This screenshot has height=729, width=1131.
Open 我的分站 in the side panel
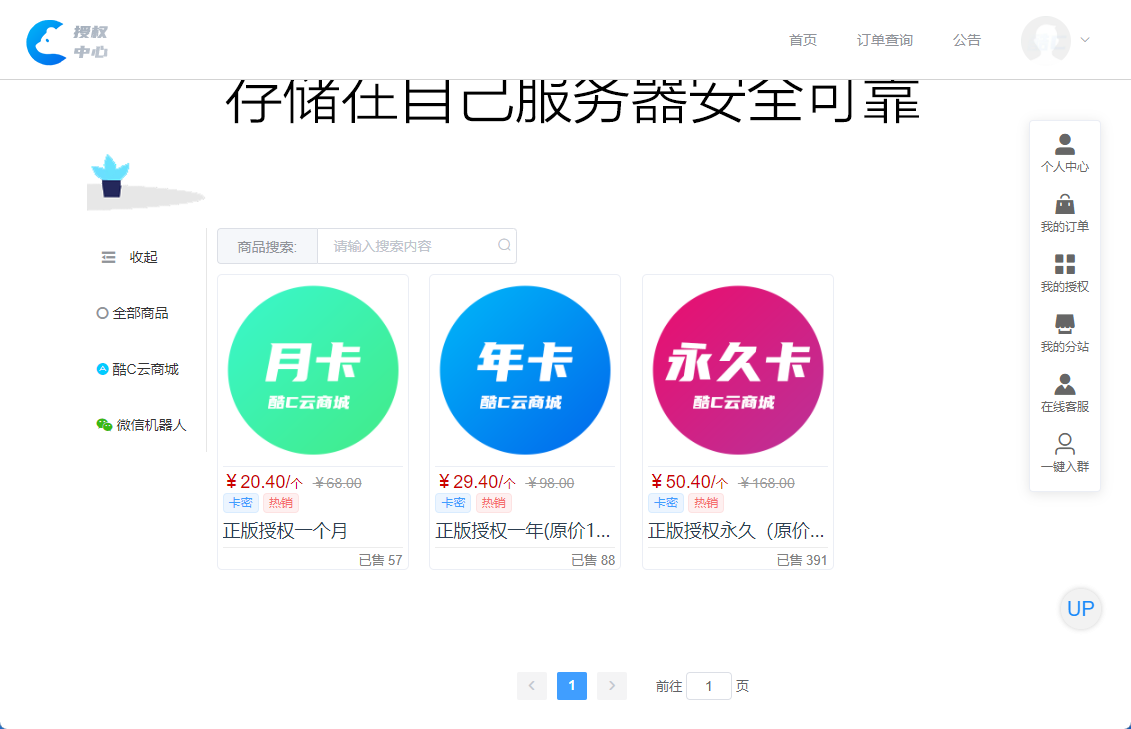(1064, 334)
